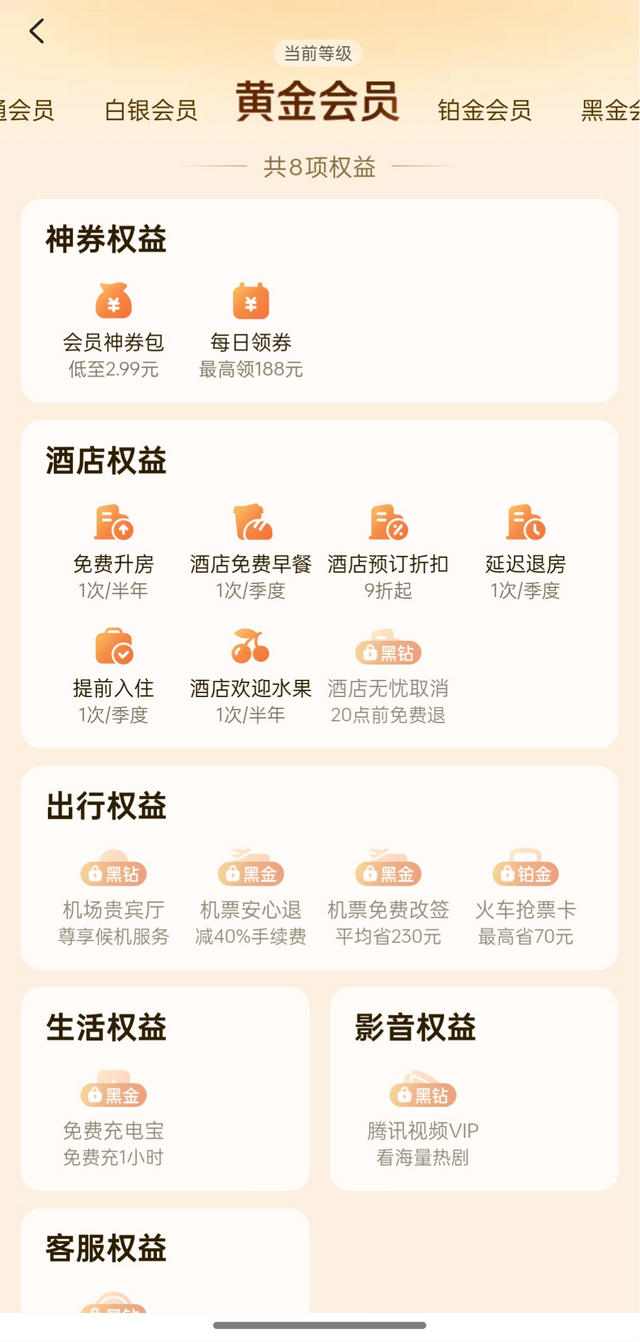Image resolution: width=640 pixels, height=1342 pixels.
Task: Open 每日领券 coupon benefit
Action: [x=251, y=330]
